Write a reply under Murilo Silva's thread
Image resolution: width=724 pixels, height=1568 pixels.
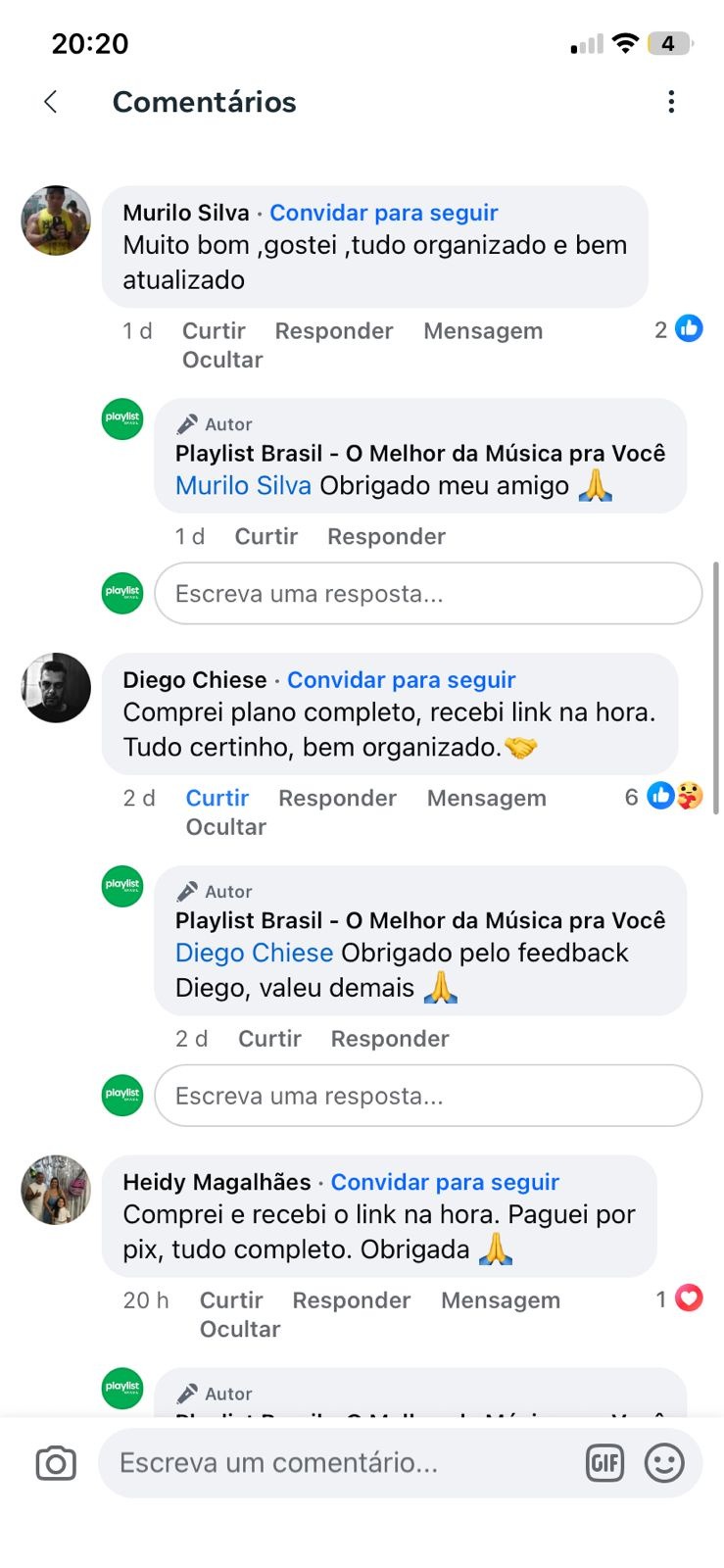tap(427, 594)
